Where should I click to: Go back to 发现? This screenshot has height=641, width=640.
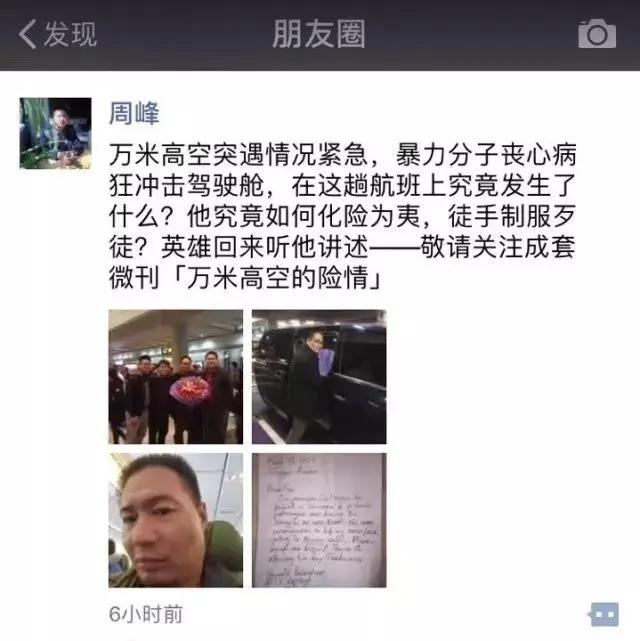[x=57, y=35]
